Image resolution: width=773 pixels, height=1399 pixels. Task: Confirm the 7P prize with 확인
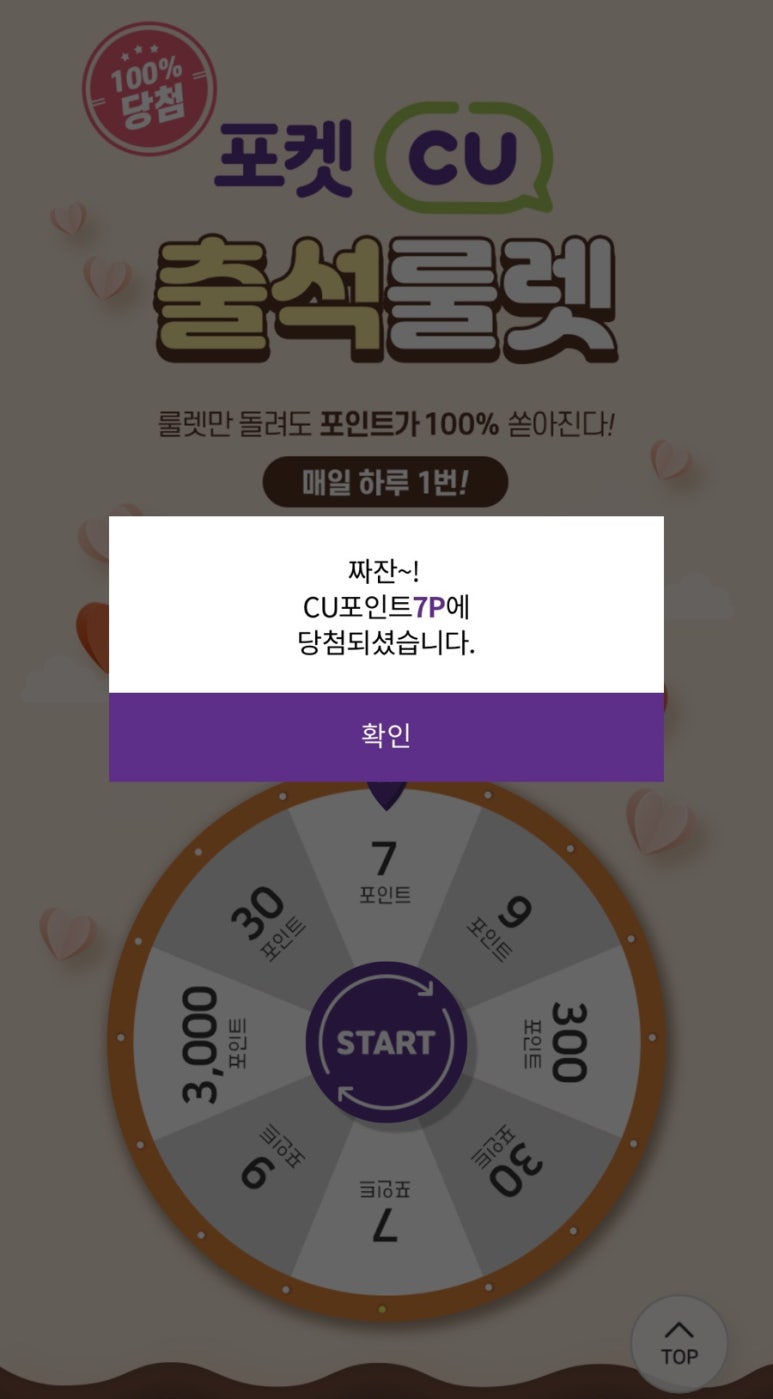[386, 736]
